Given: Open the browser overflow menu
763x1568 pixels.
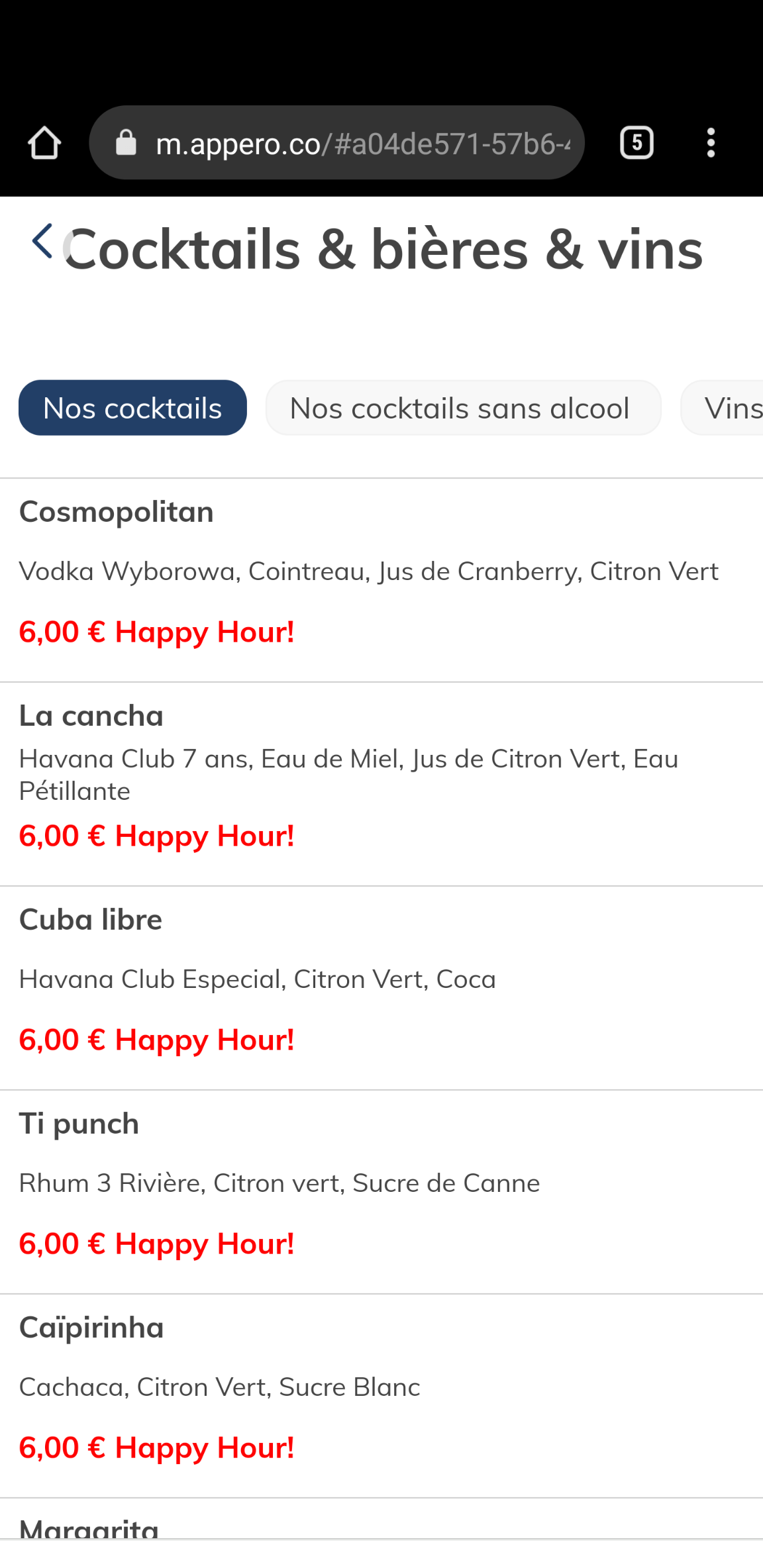Looking at the screenshot, I should (711, 143).
